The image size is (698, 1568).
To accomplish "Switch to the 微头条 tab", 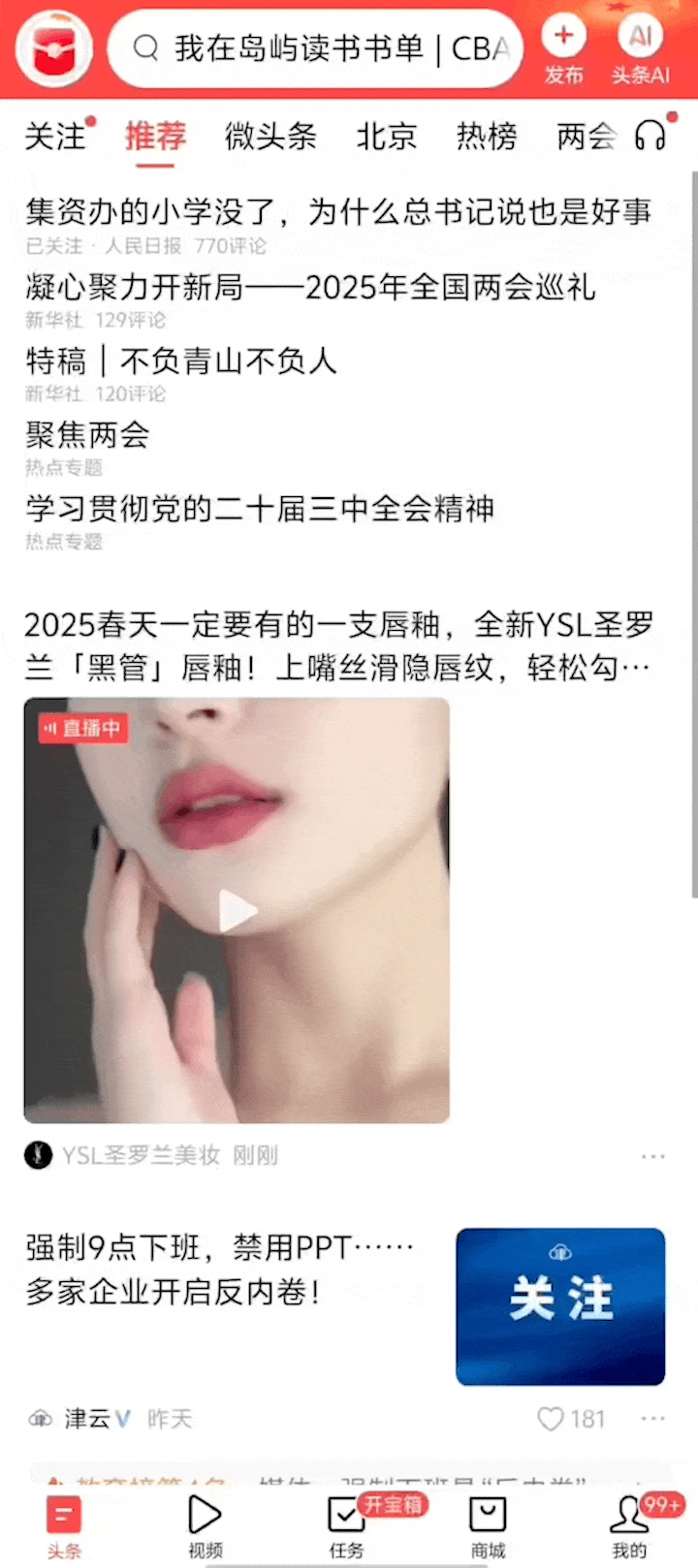I will click(x=270, y=137).
